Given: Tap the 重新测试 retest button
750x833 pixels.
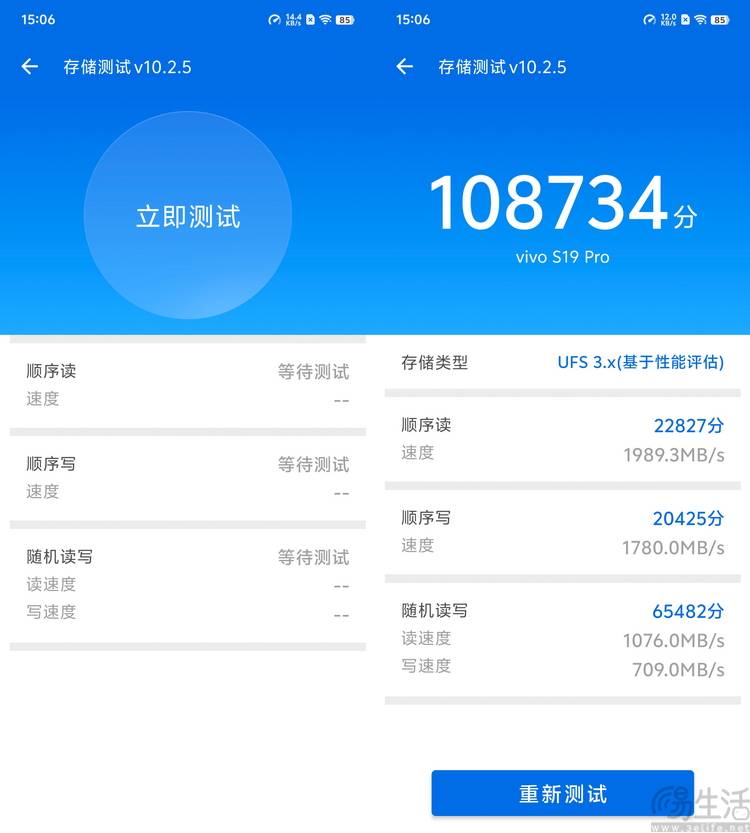Looking at the screenshot, I should pyautogui.click(x=562, y=792).
